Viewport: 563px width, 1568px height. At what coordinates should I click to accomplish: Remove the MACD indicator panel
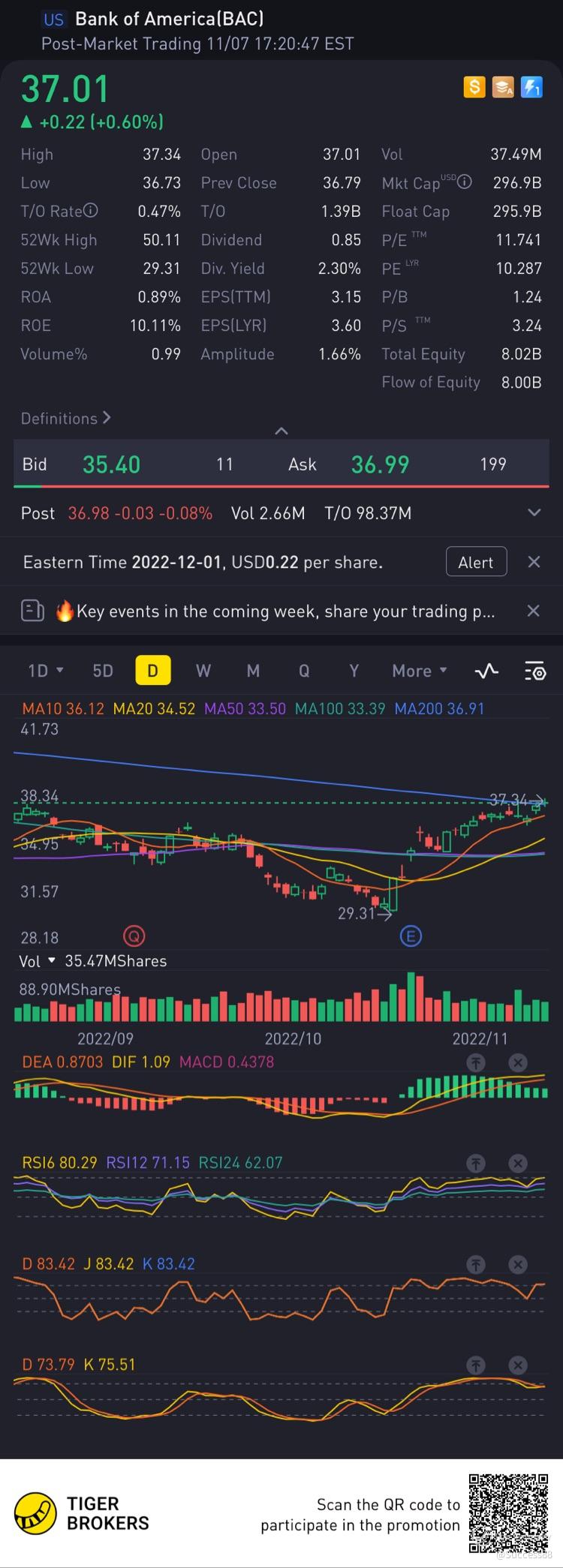pos(518,1062)
